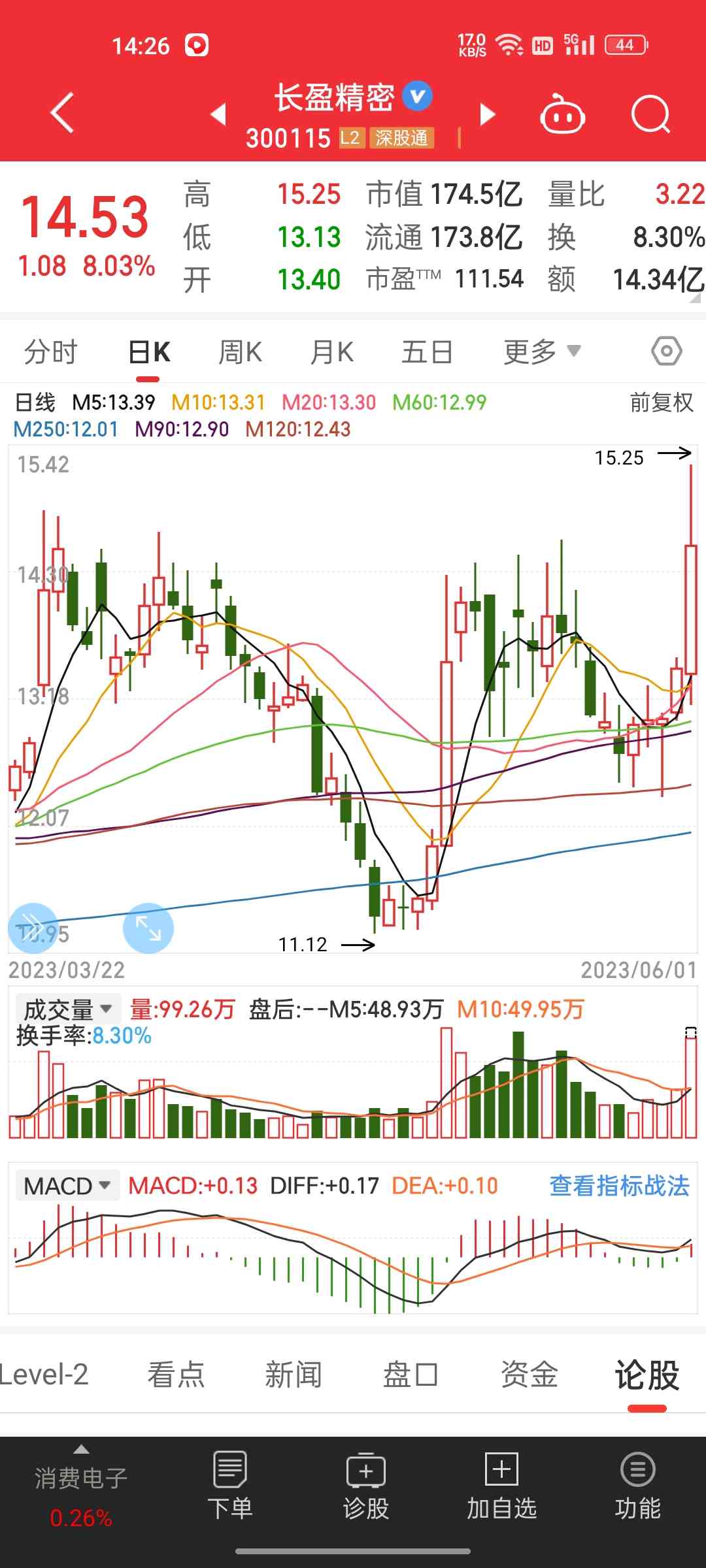Show the 五日 five-day chart
Image resolution: width=706 pixels, height=1568 pixels.
[x=427, y=352]
